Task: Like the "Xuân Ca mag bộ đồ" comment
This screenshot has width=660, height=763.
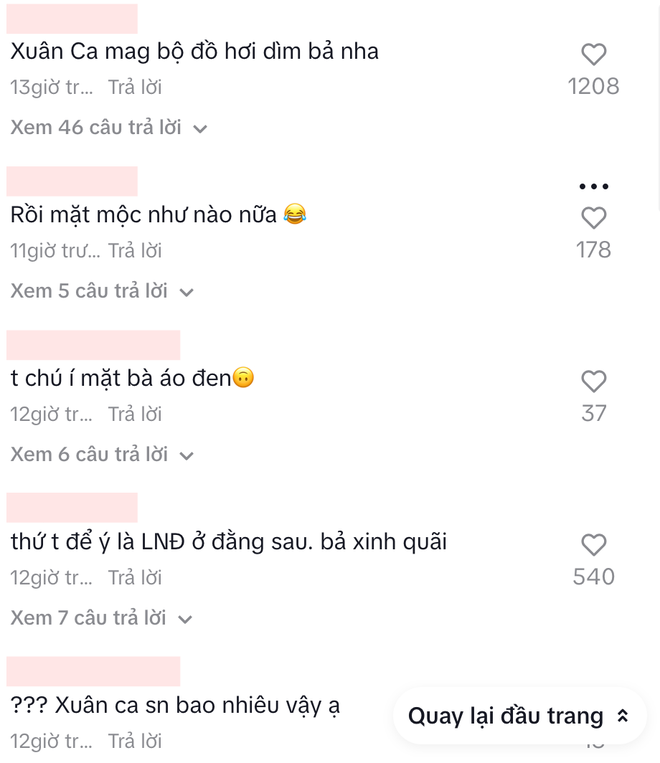Action: coord(594,55)
